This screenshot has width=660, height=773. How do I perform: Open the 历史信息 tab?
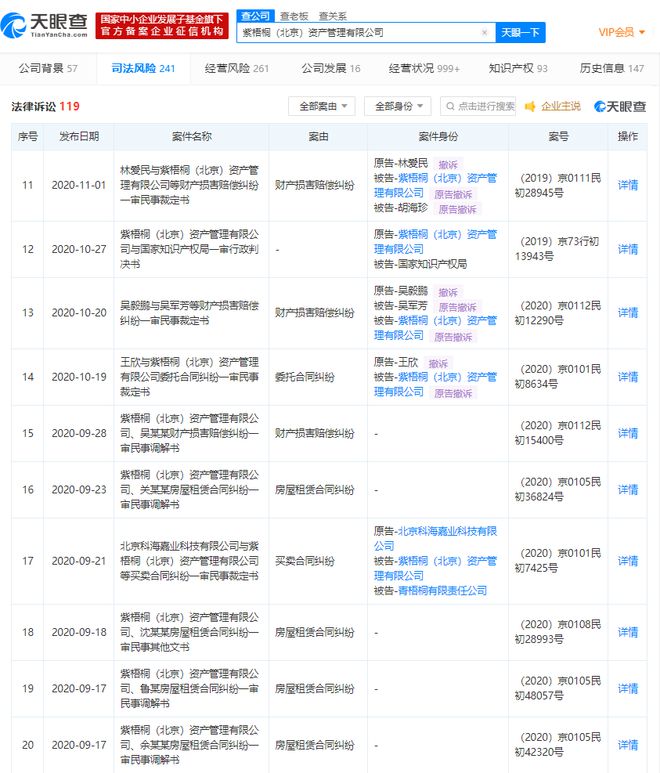pyautogui.click(x=612, y=68)
